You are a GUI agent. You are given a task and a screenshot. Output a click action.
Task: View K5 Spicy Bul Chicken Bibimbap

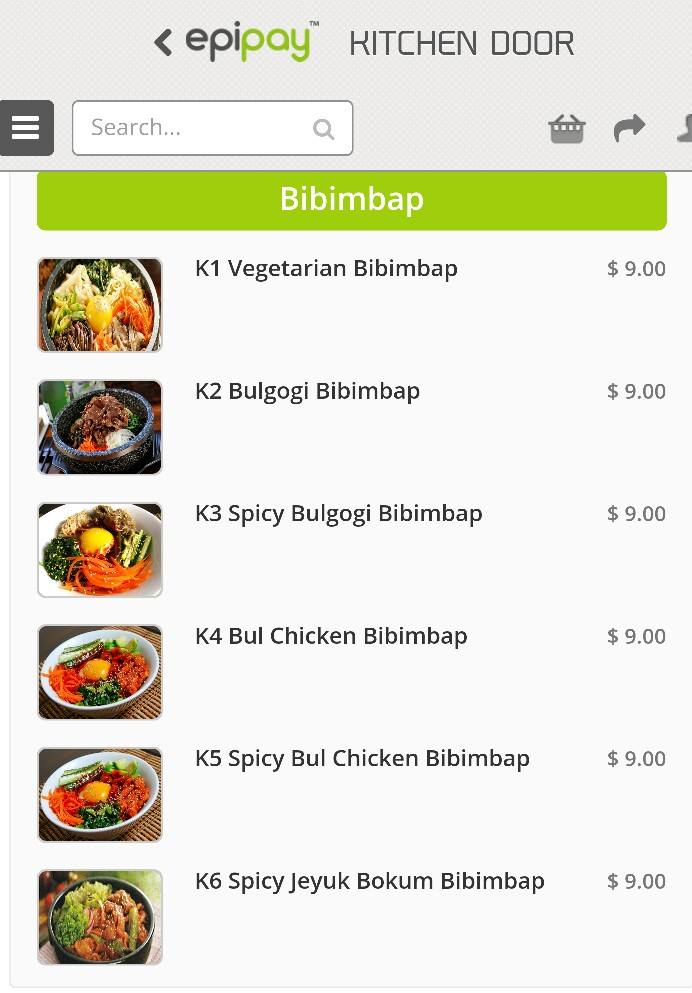click(362, 759)
